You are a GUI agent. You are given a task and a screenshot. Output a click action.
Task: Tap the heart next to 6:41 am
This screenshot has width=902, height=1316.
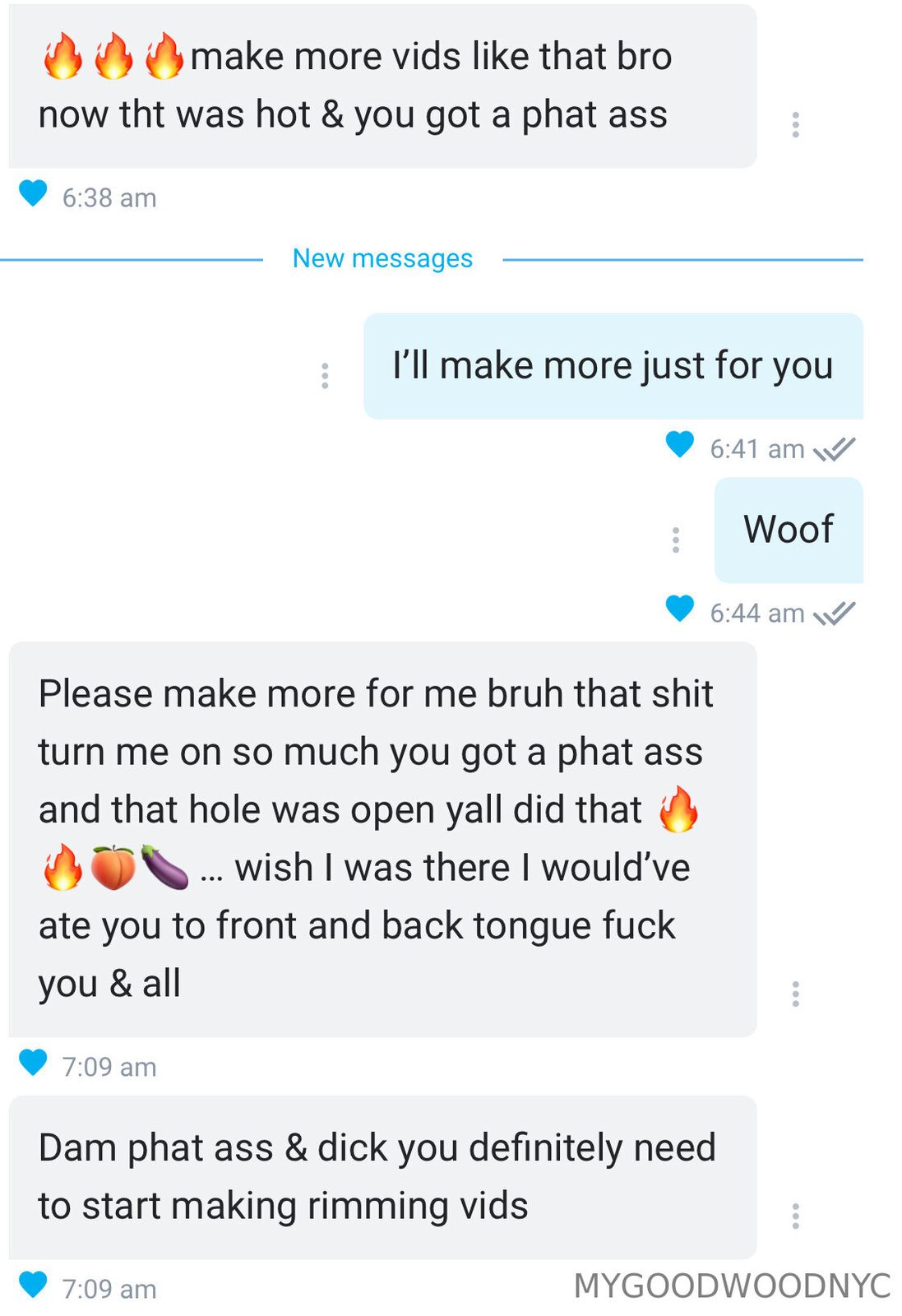point(680,444)
